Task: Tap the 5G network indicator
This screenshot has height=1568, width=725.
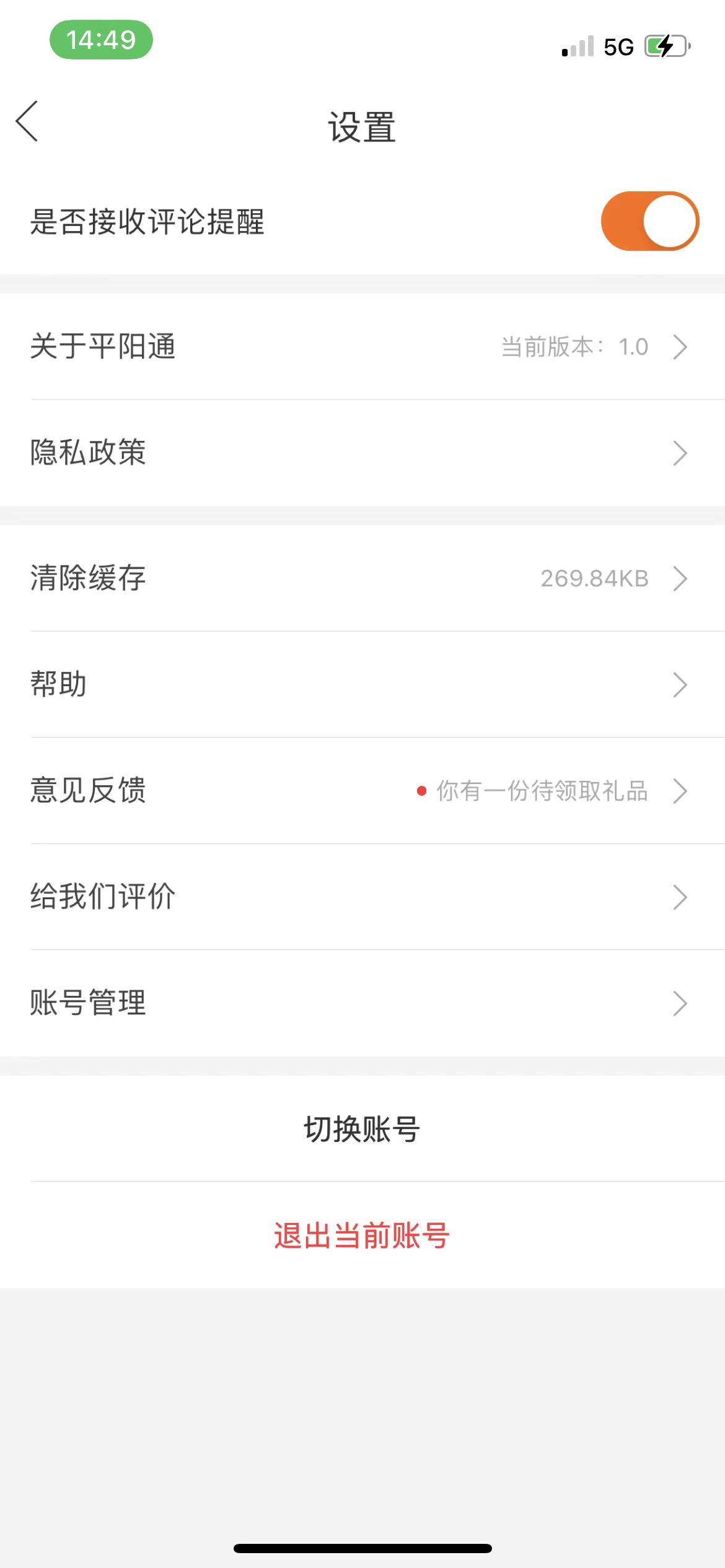Action: coord(618,45)
